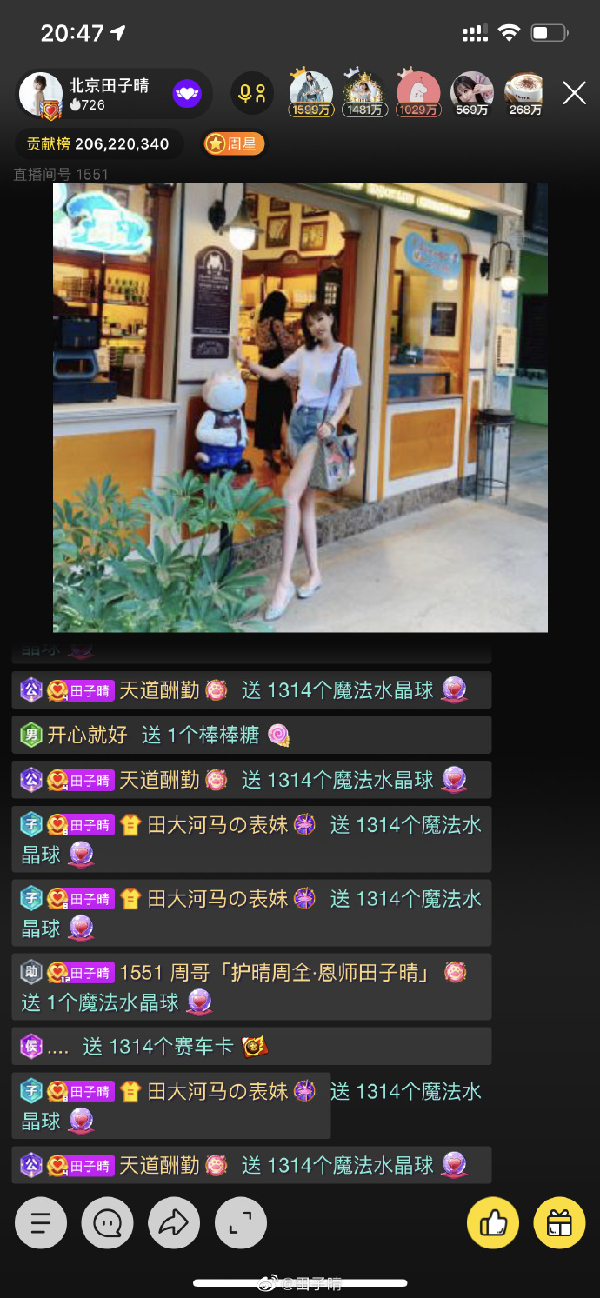View contributor avatar with 268万
Viewport: 600px width, 1298px height.
pyautogui.click(x=524, y=92)
